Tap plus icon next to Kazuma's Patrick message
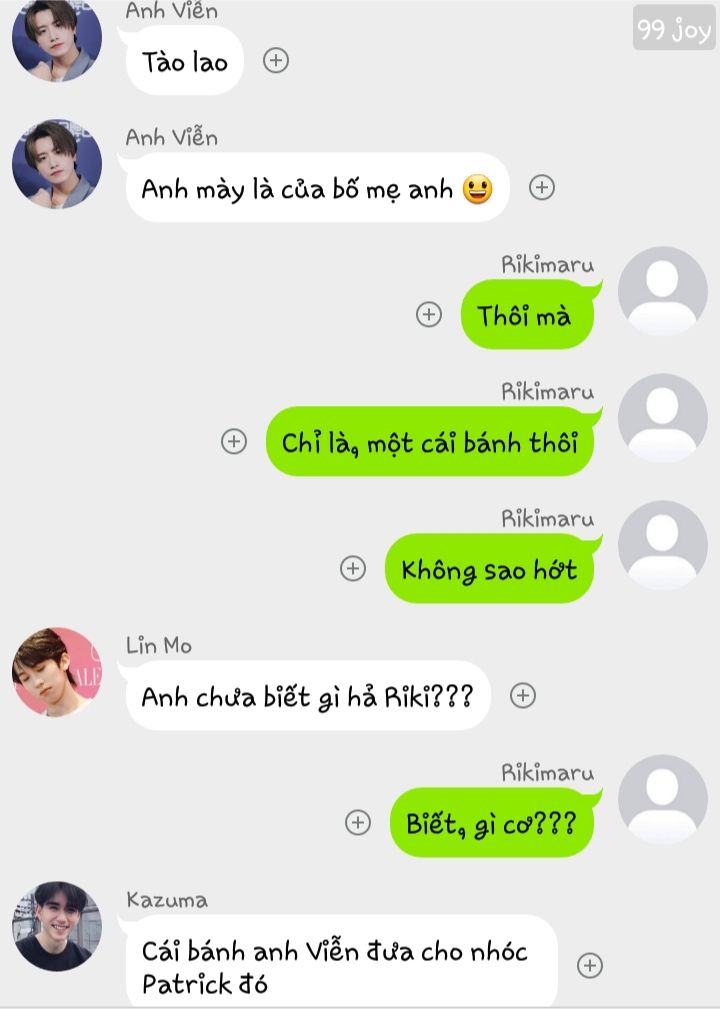Viewport: 720px width, 1011px height. [590, 965]
